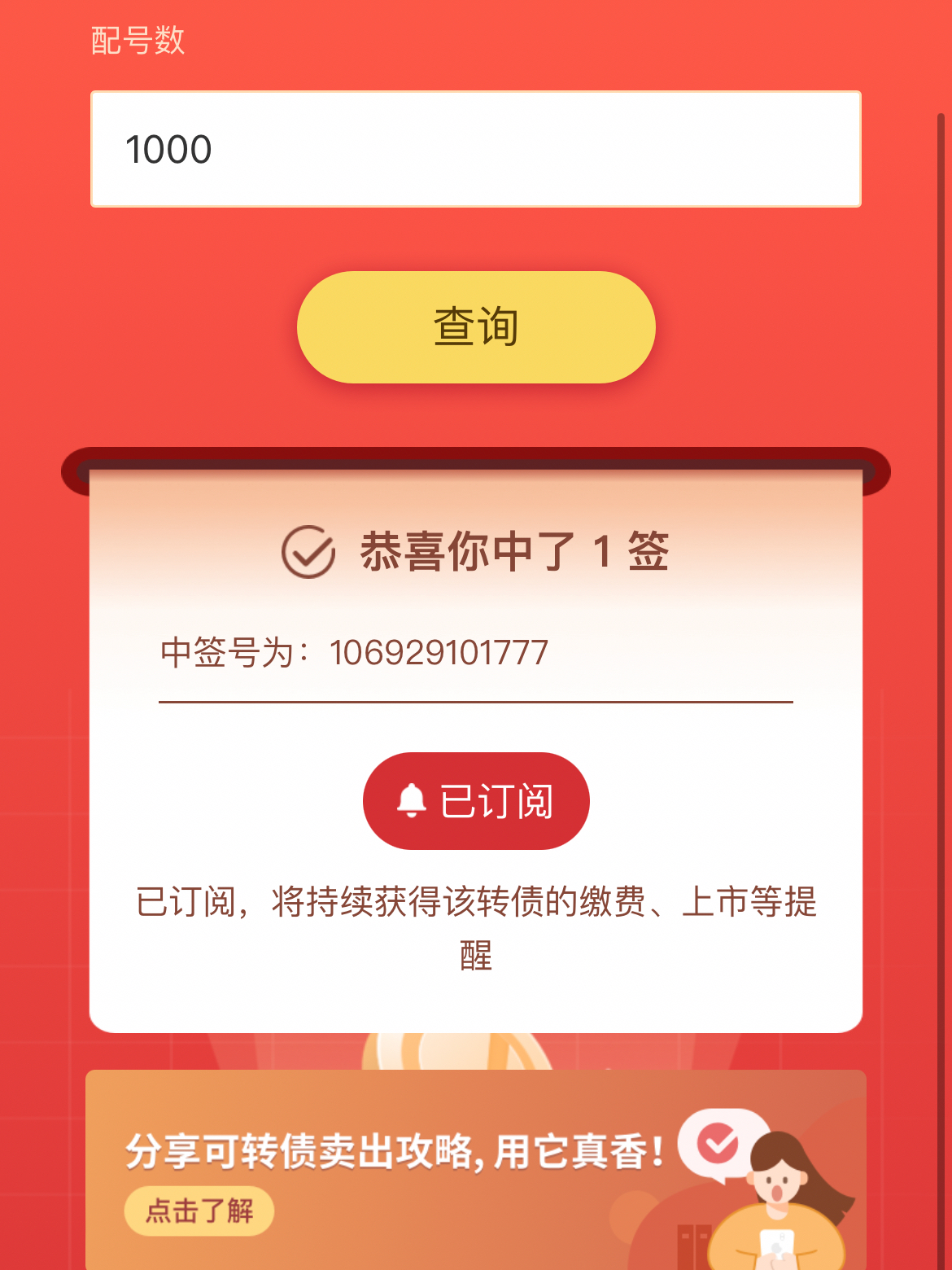Click the 中签号为 label text
Screen dimensions: 952x1270
click(x=232, y=652)
